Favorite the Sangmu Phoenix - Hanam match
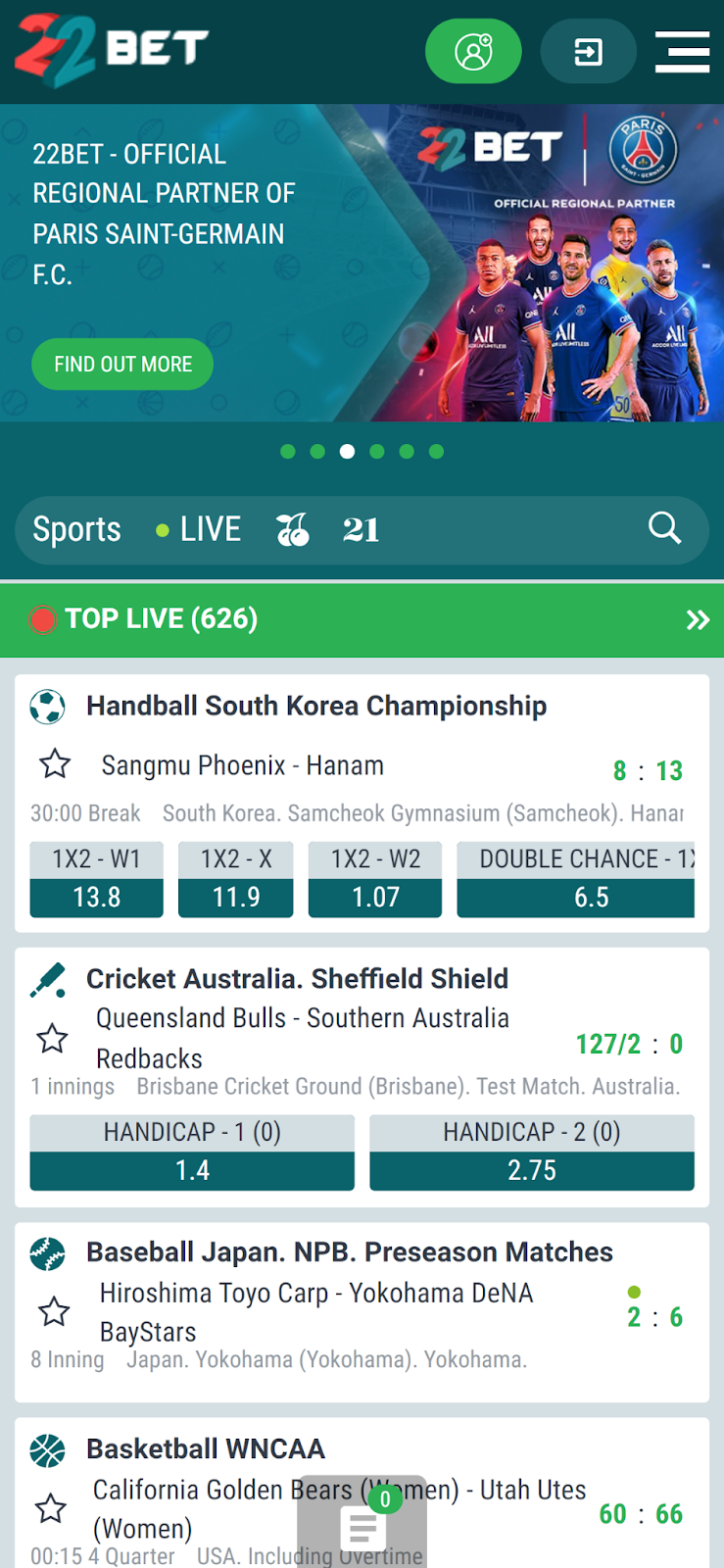 [55, 763]
